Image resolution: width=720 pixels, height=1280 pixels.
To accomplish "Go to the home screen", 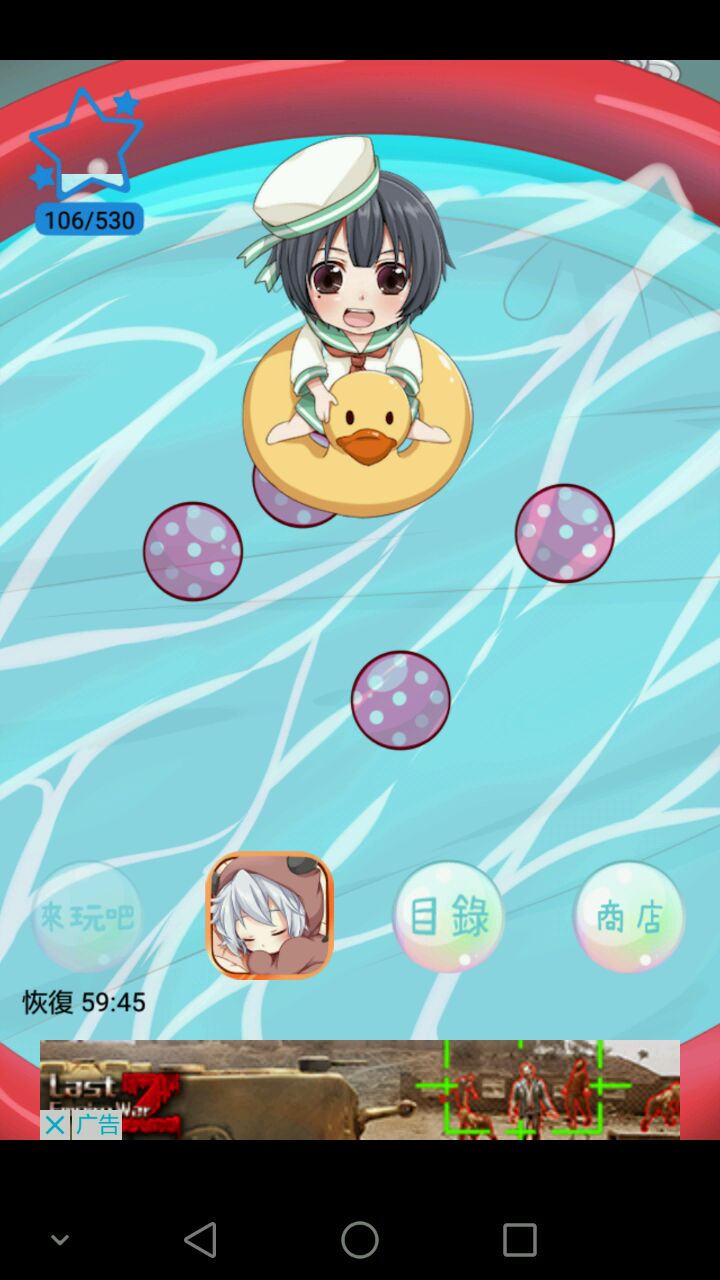I will (360, 1240).
